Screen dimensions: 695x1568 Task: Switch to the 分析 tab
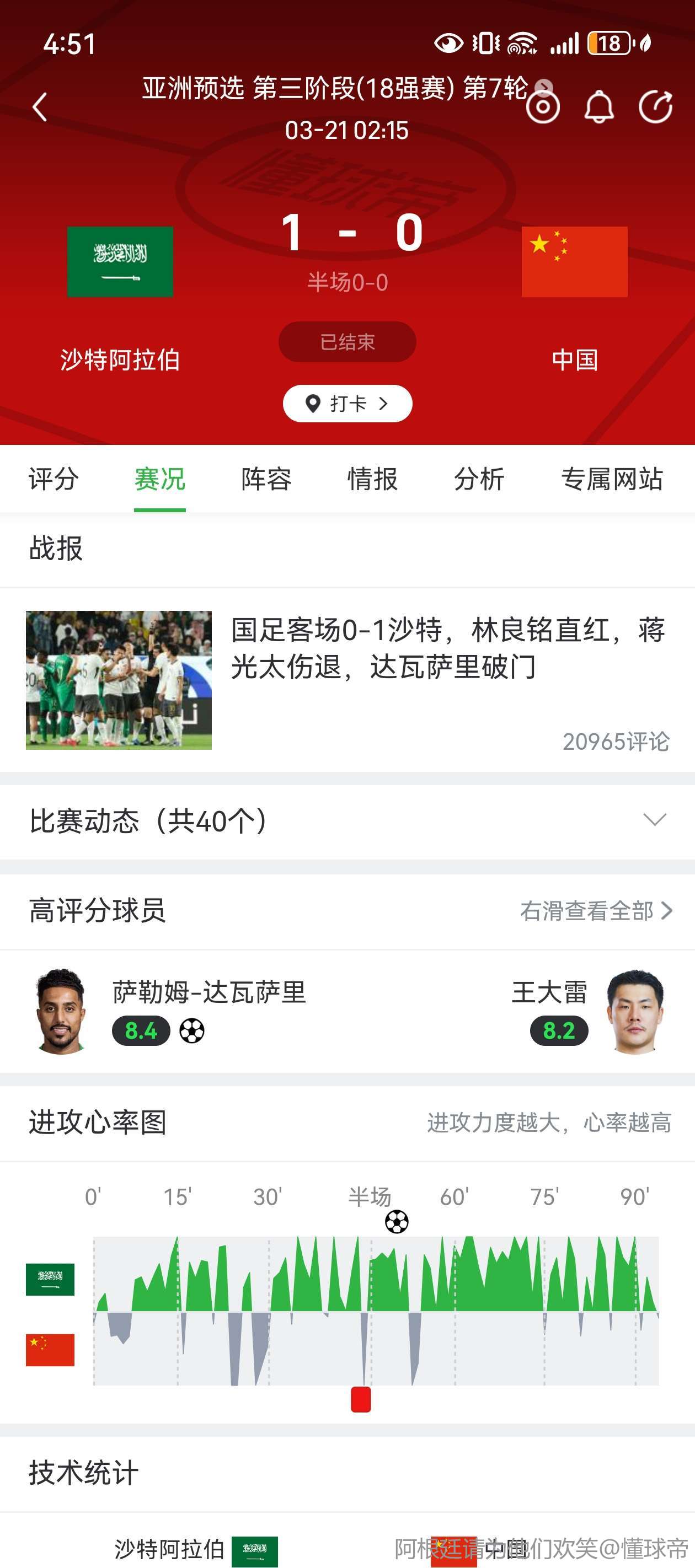[479, 479]
